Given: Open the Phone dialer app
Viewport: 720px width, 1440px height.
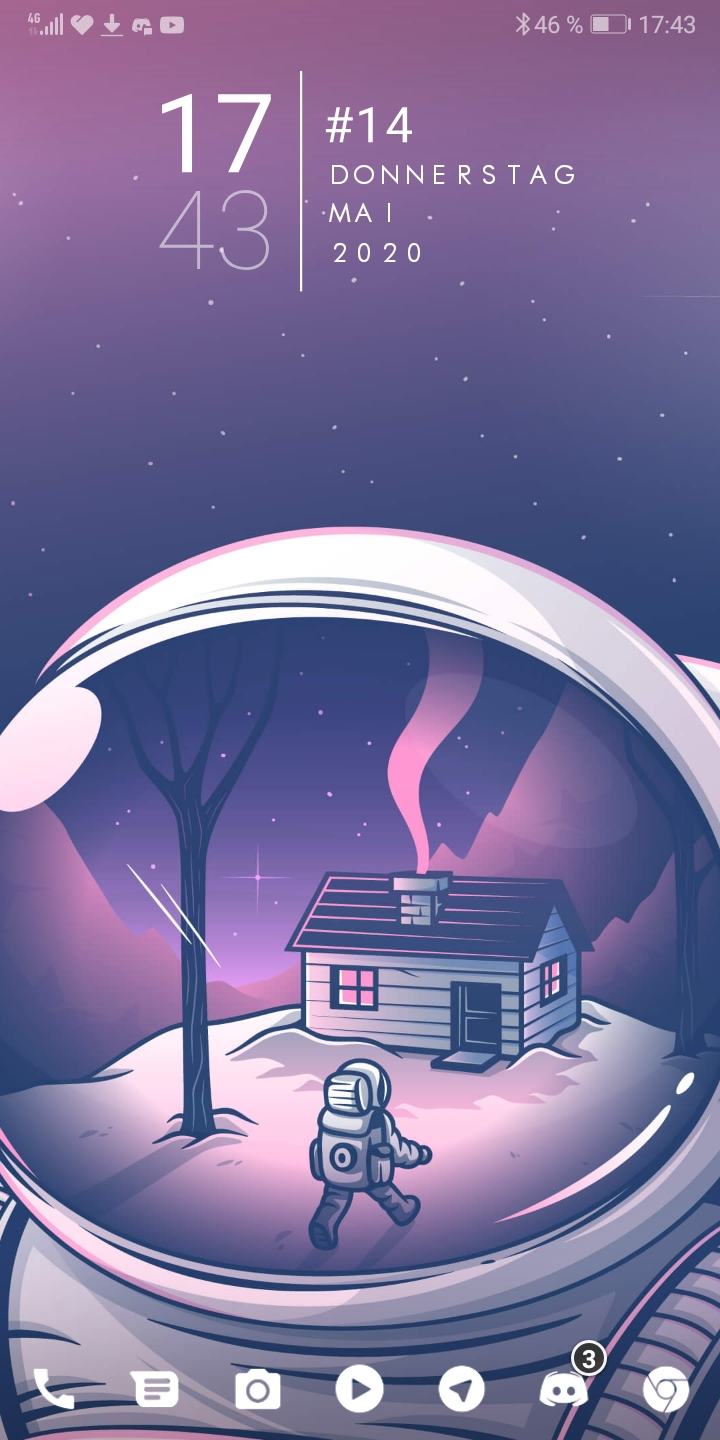Looking at the screenshot, I should pos(53,1389).
